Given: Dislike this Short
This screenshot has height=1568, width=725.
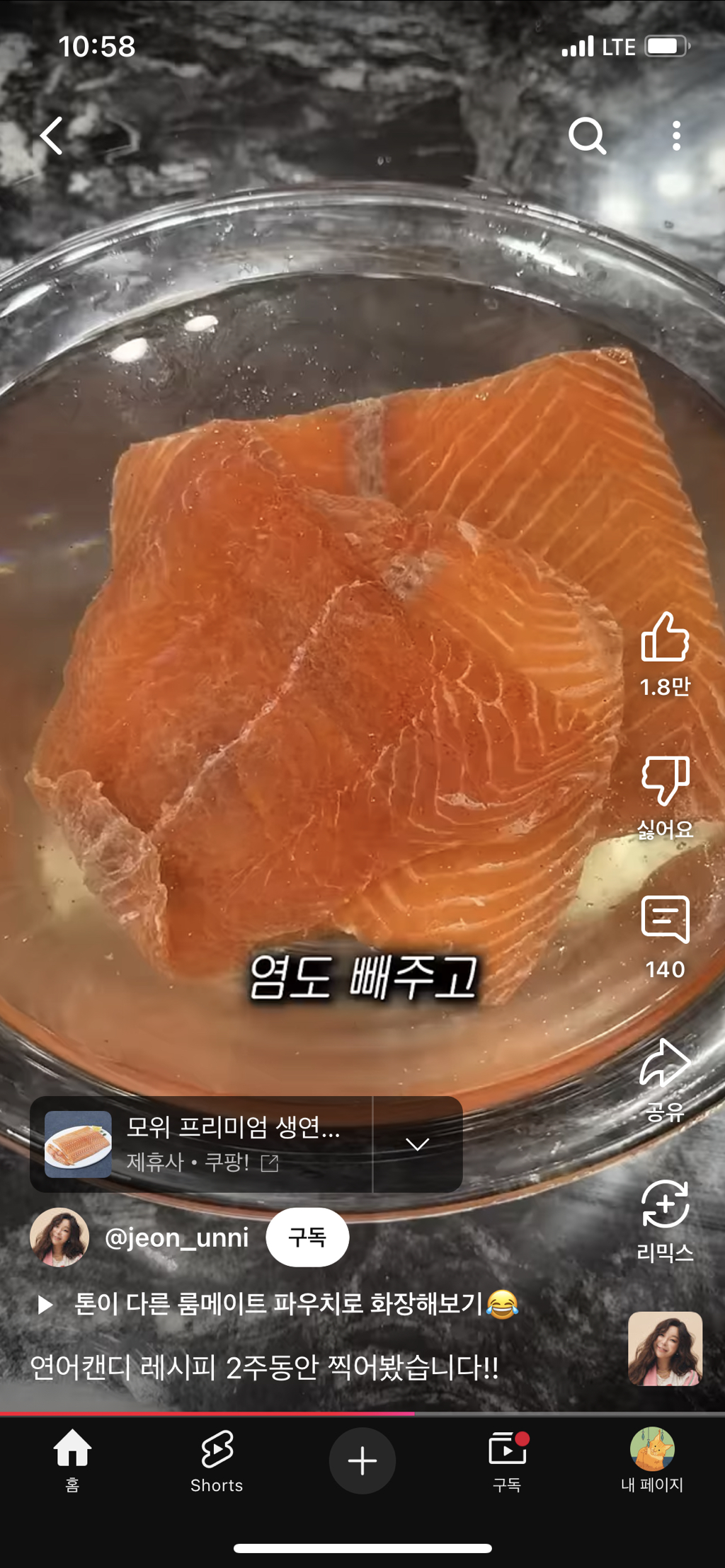Looking at the screenshot, I should click(665, 780).
